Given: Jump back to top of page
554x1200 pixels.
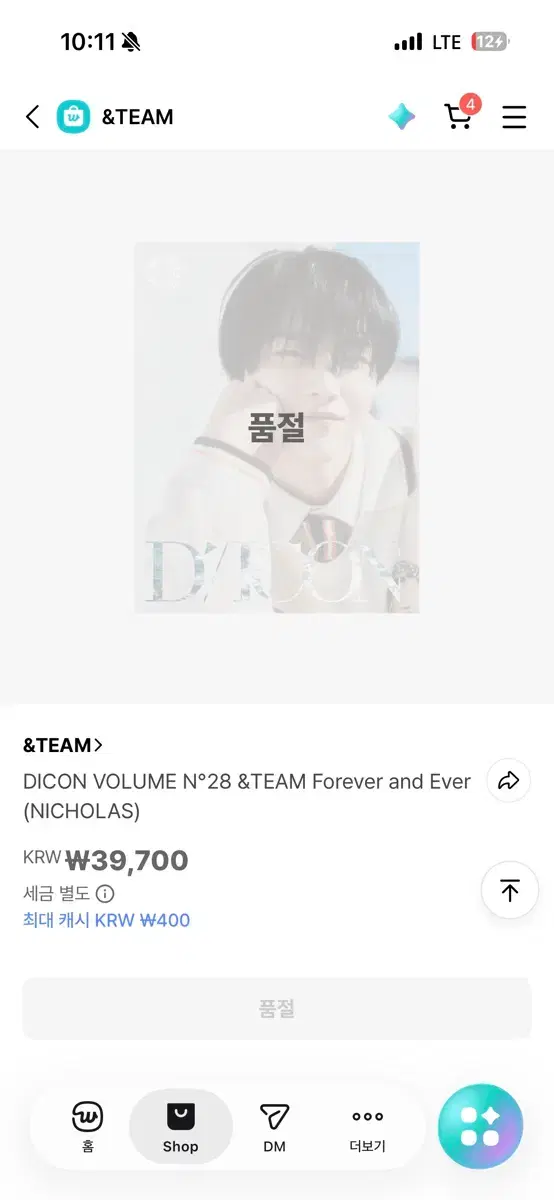Looking at the screenshot, I should point(510,891).
